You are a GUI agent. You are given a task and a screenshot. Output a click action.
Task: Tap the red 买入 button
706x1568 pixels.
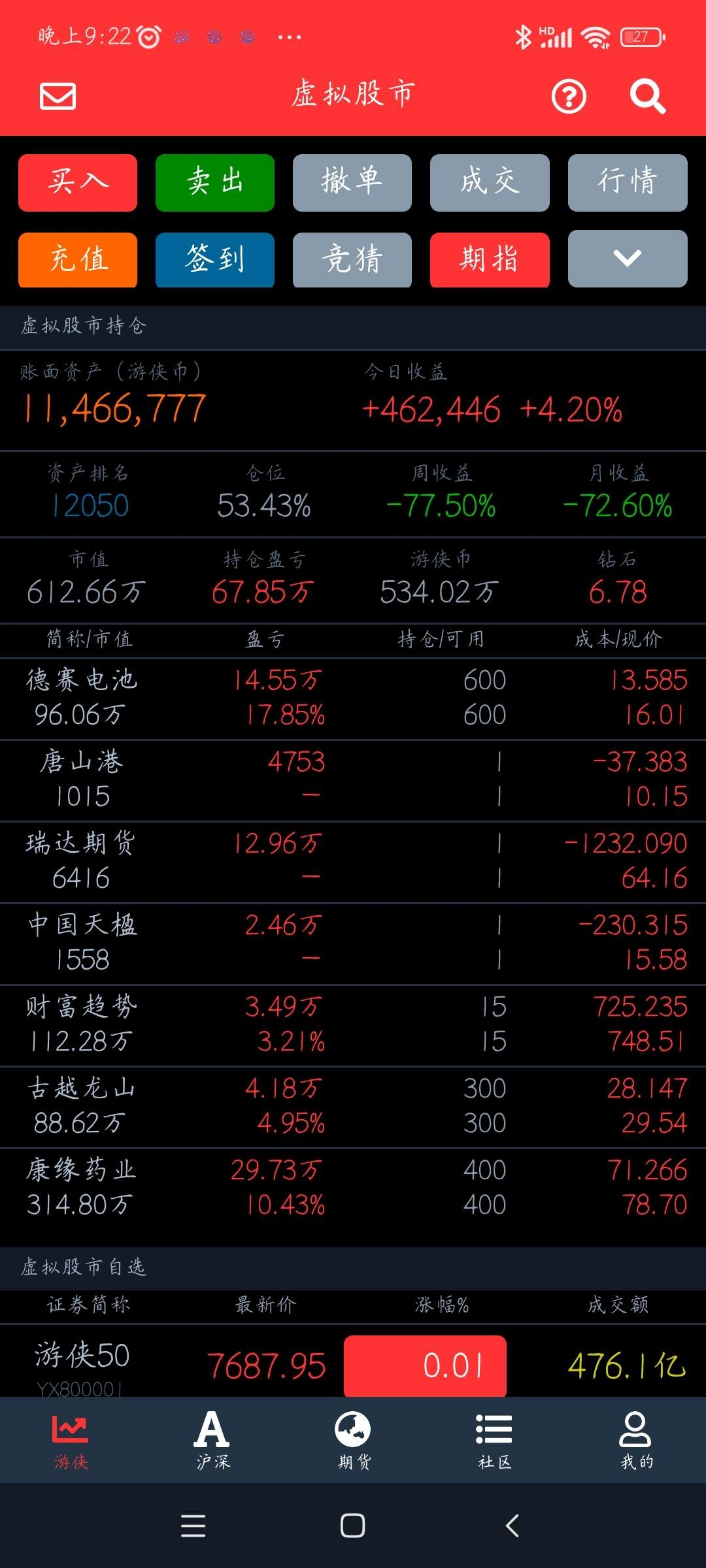78,182
